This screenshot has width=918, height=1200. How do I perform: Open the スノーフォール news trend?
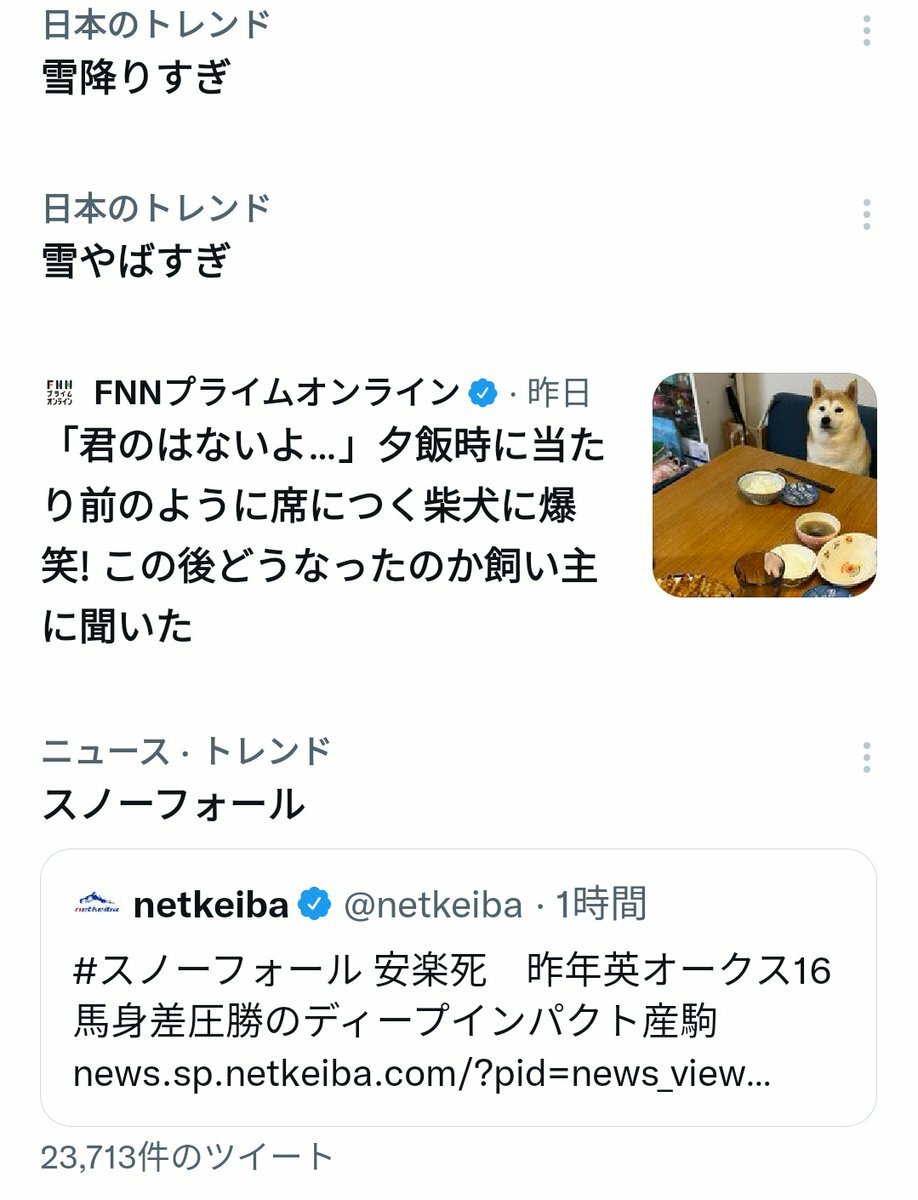point(173,803)
